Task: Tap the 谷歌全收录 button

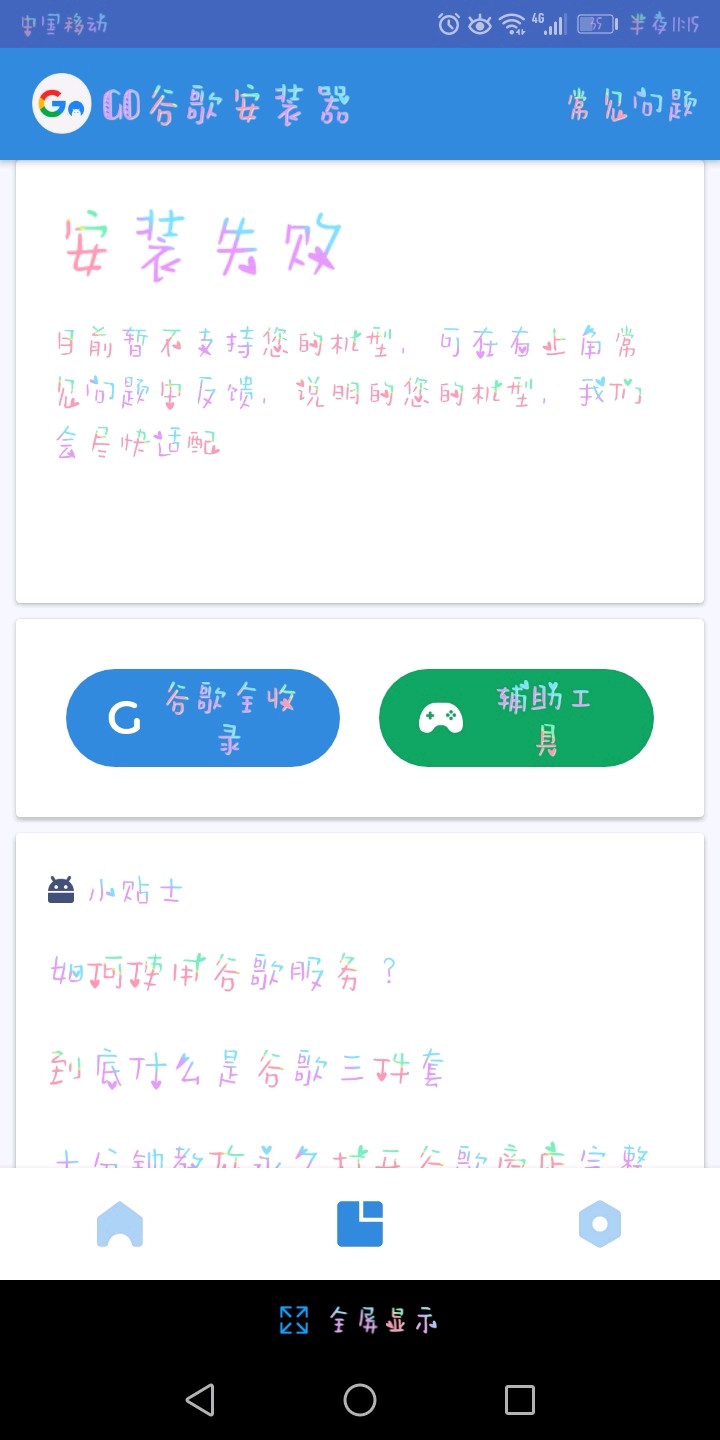Action: tap(203, 718)
